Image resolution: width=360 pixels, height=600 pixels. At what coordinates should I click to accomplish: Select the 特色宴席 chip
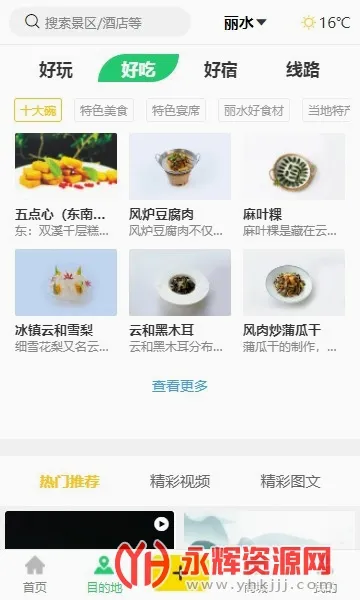(176, 110)
